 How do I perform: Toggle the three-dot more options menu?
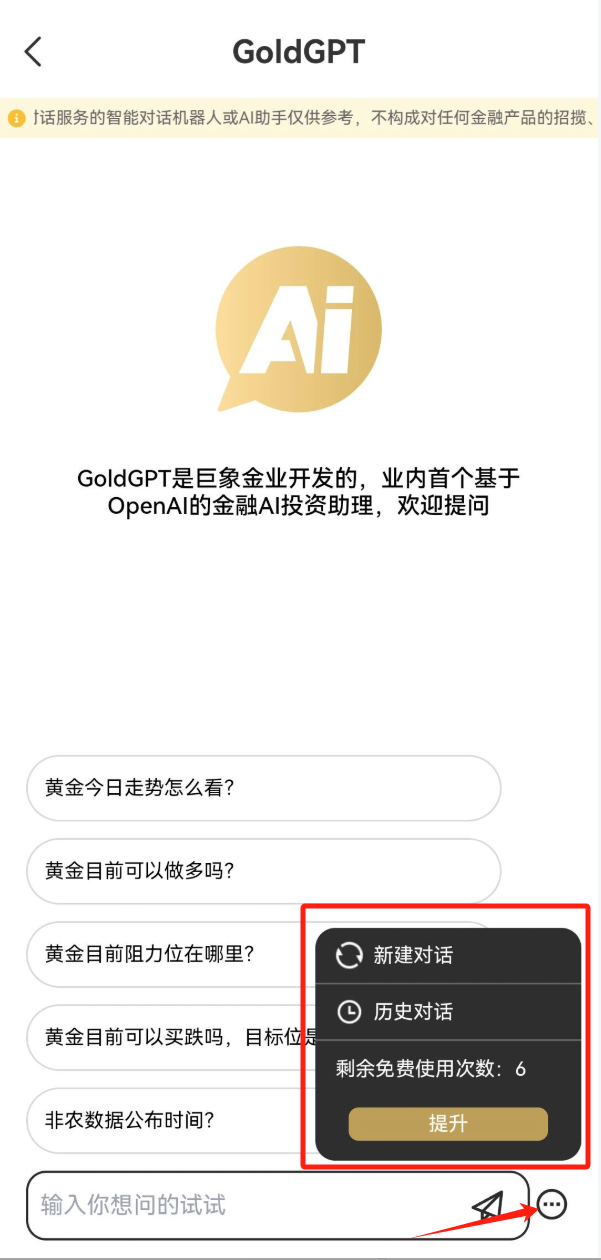[x=552, y=1205]
